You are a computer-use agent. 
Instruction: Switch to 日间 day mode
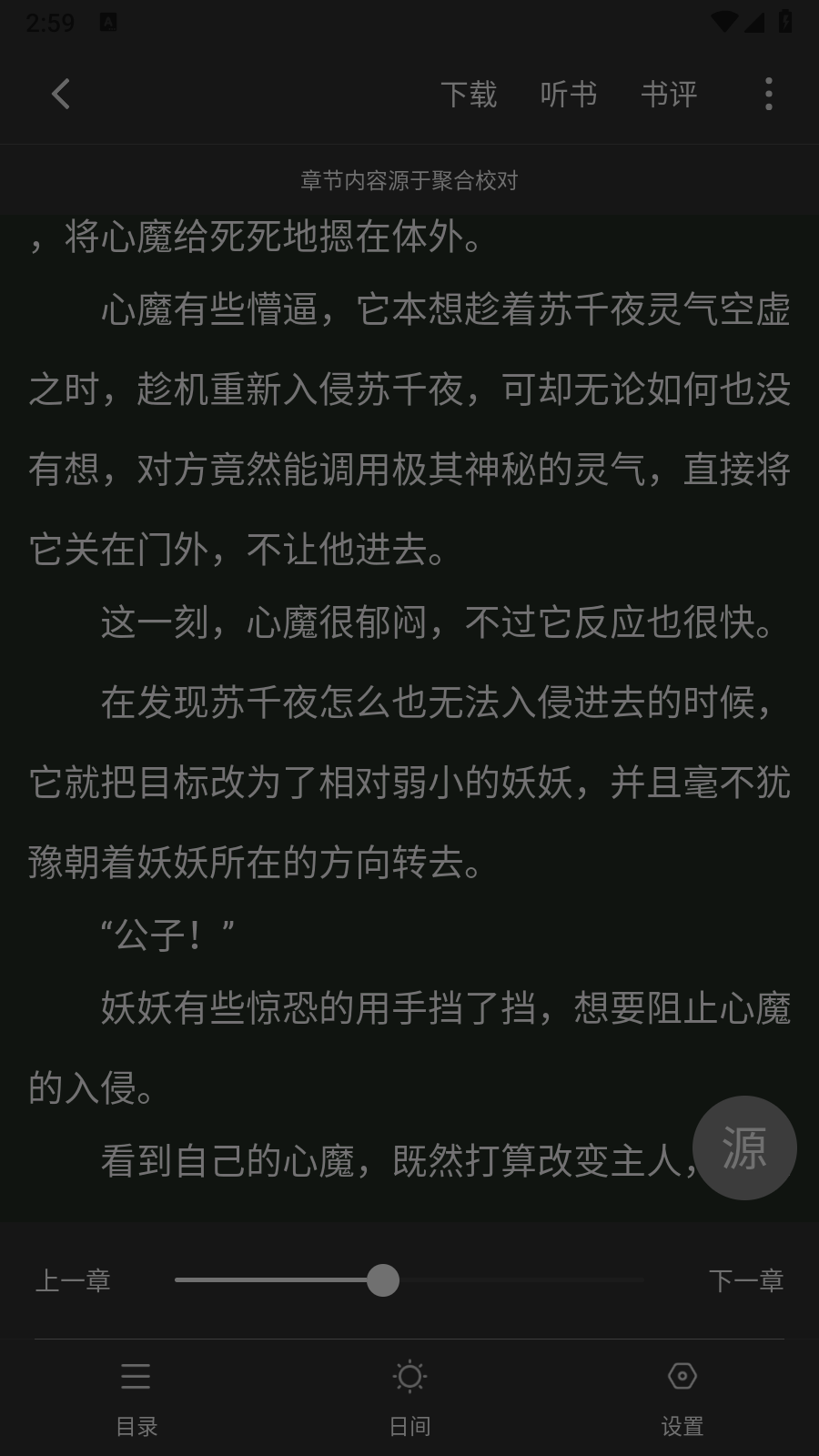pos(409,1399)
